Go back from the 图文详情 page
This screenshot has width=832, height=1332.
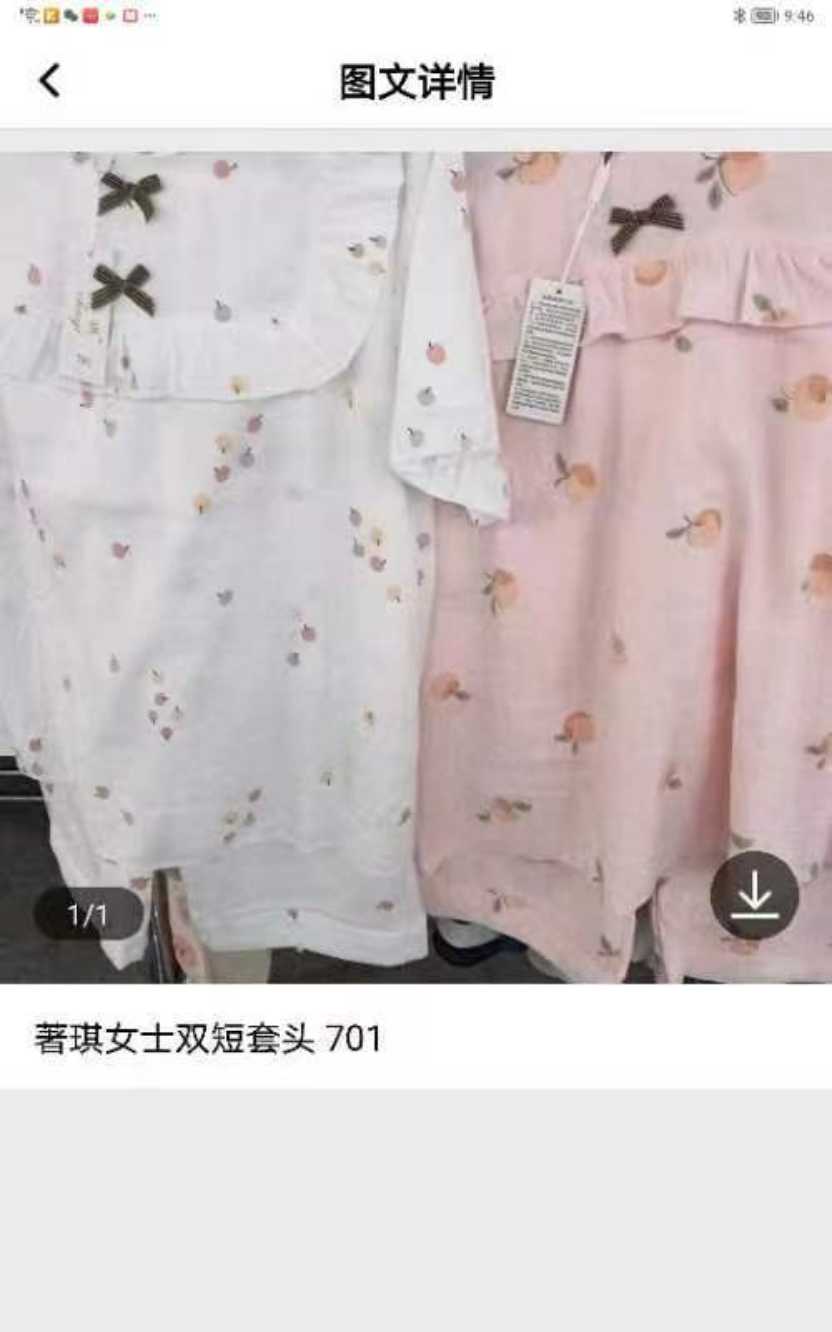49,81
